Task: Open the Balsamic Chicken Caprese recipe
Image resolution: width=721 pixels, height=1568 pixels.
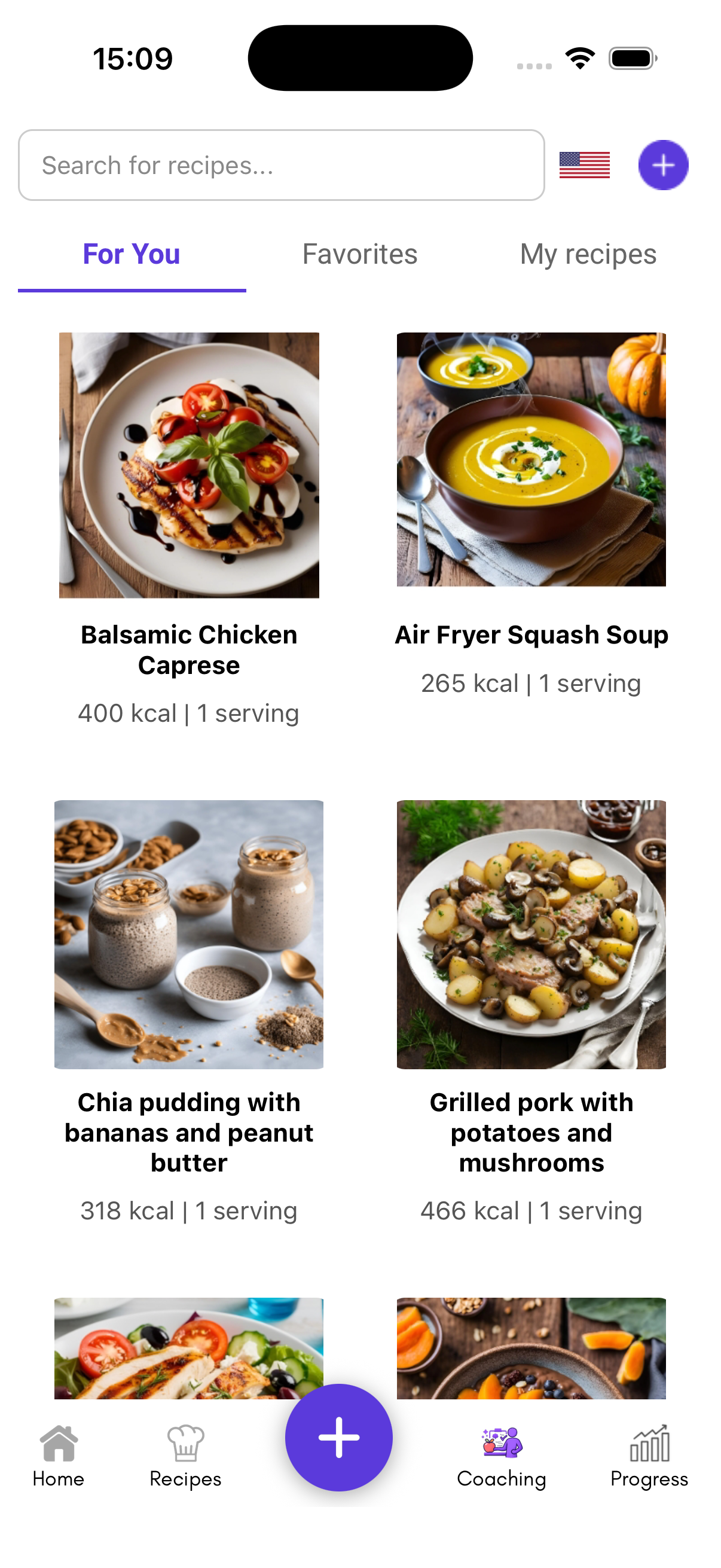Action: pos(188,464)
